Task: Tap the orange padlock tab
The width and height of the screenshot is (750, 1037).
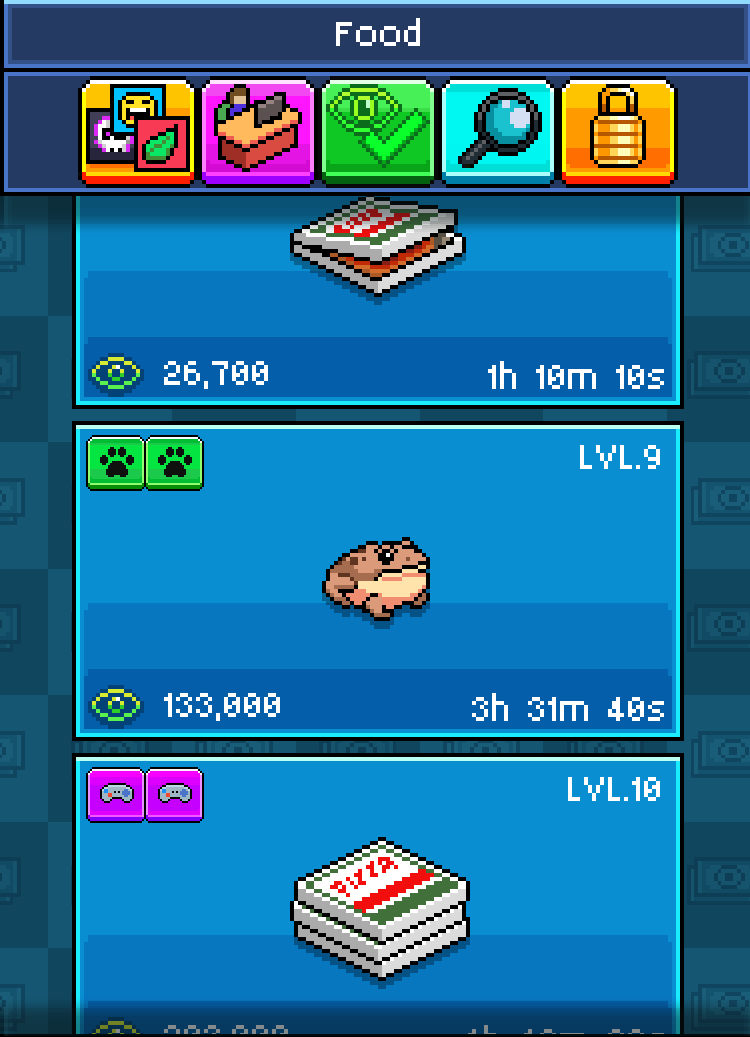Action: [618, 132]
